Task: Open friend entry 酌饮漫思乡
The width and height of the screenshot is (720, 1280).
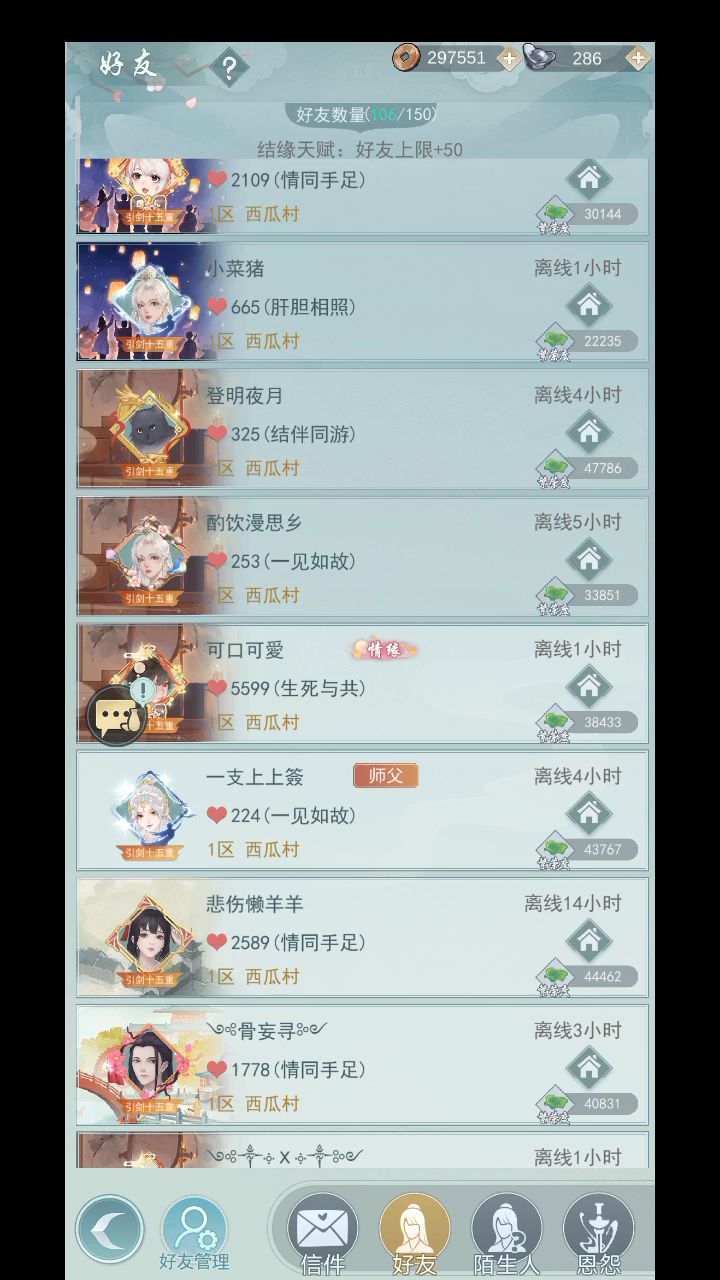Action: click(x=362, y=556)
